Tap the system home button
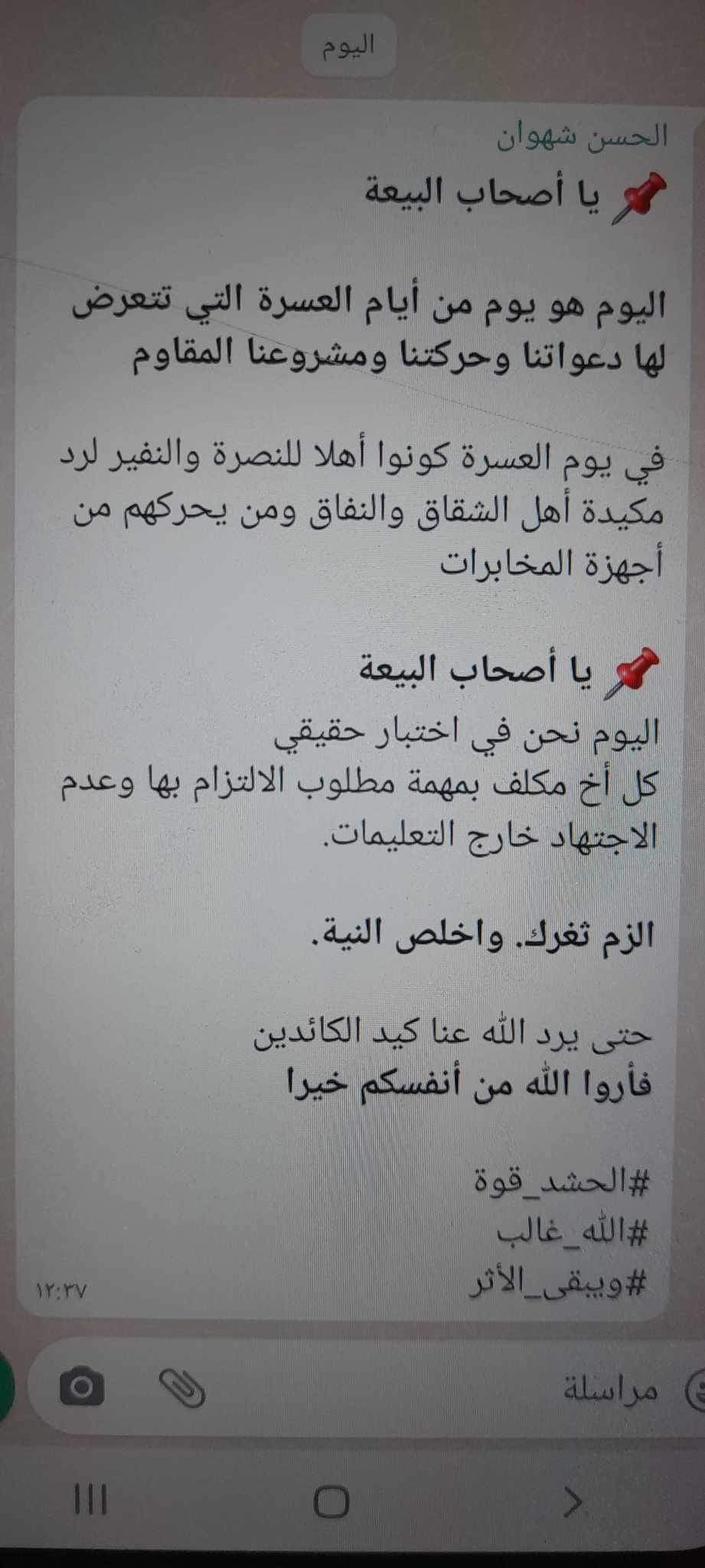 331,1502
